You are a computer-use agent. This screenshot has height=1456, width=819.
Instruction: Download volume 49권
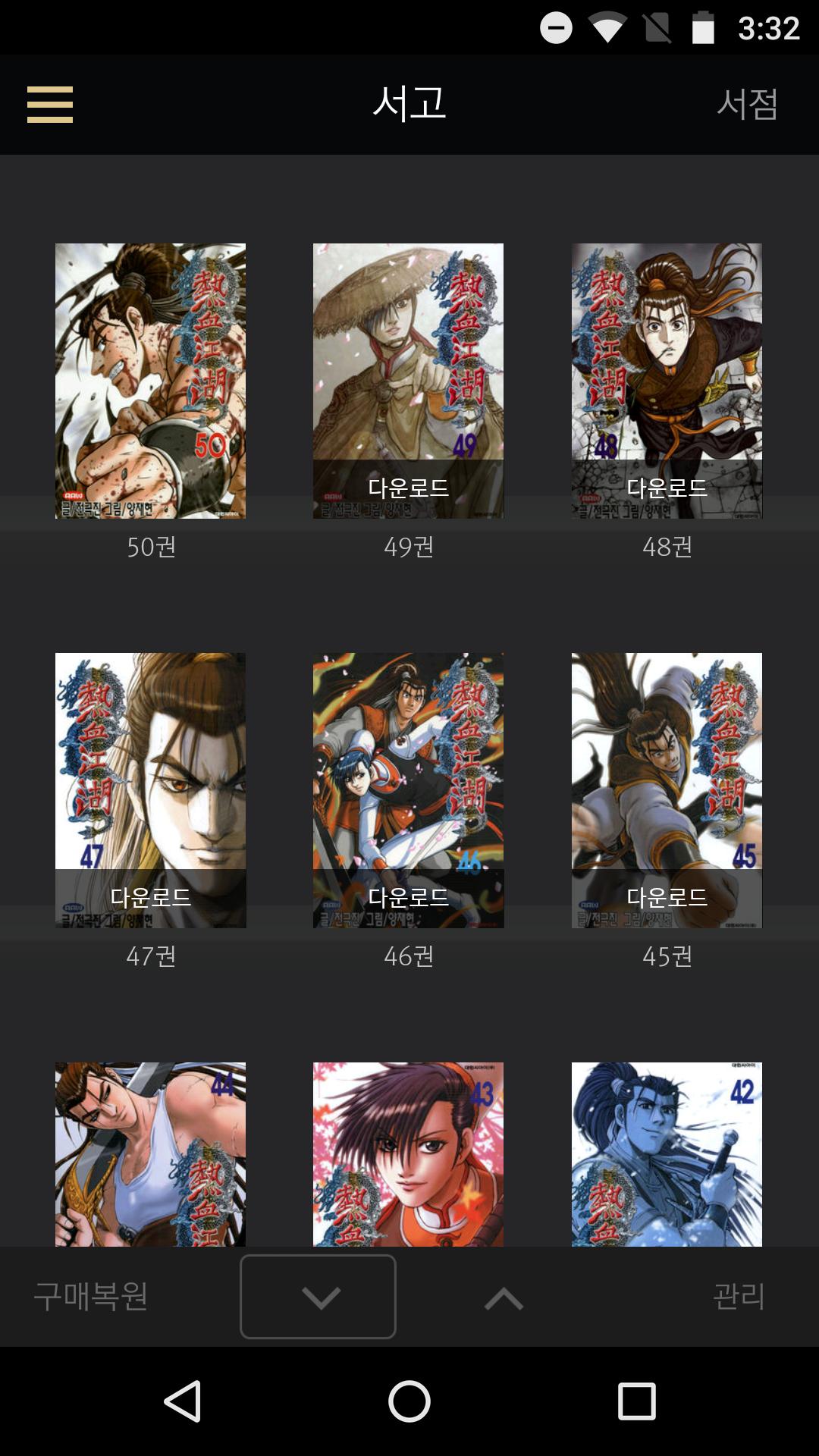[408, 488]
